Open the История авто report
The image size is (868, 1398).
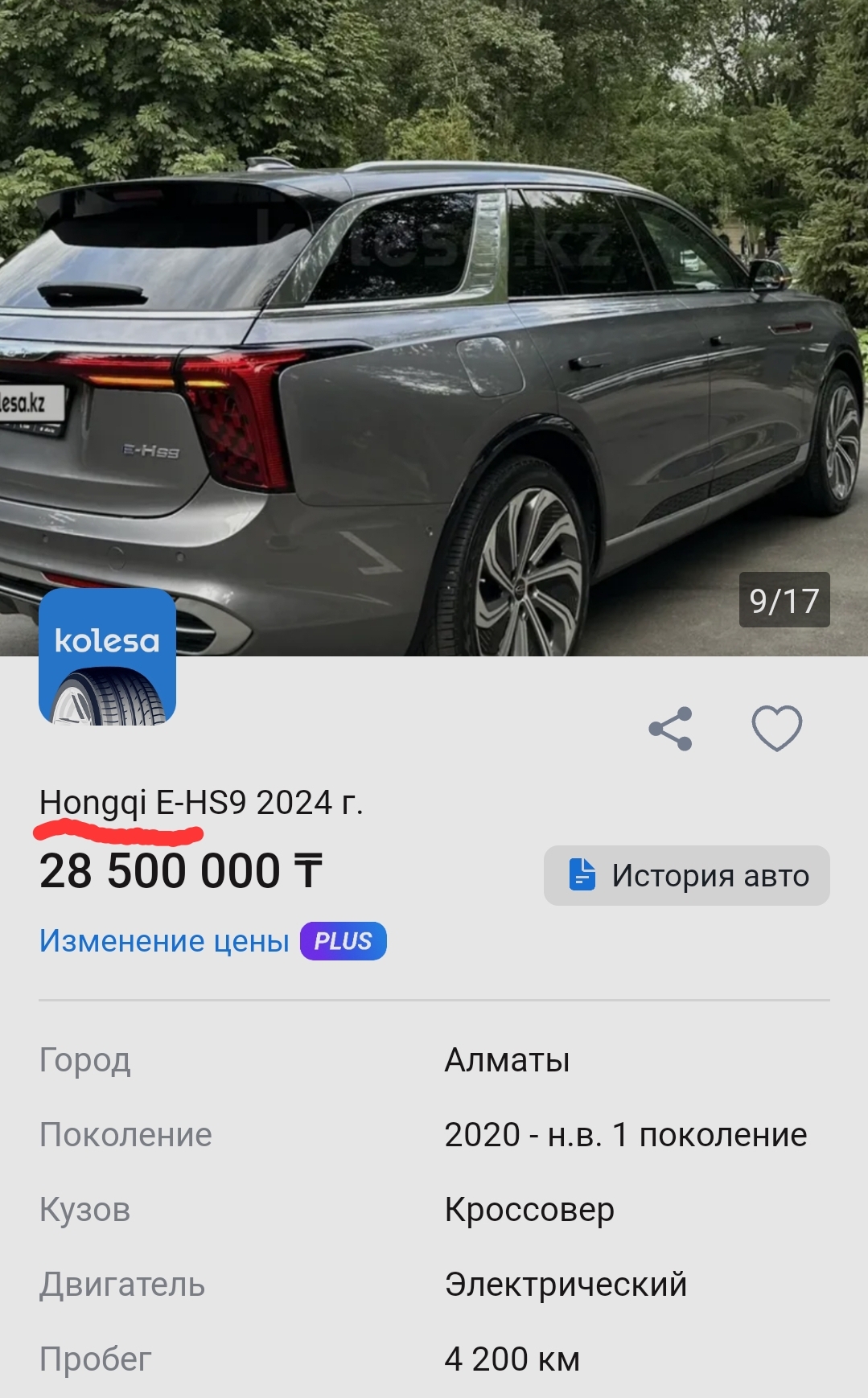686,875
